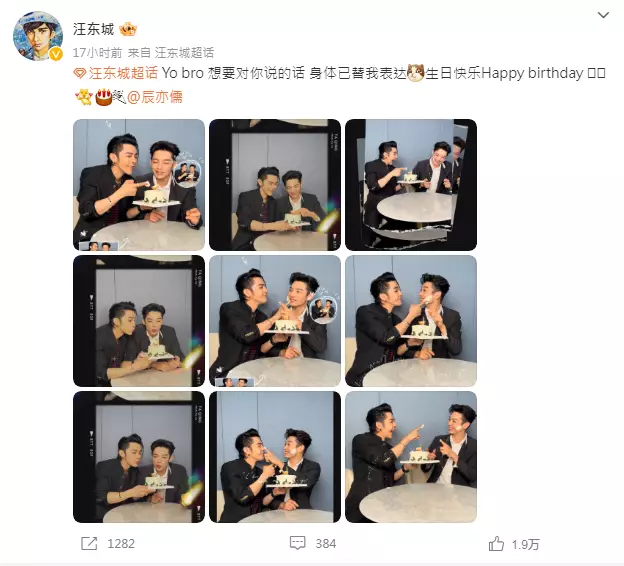This screenshot has height=566, width=624.
Task: View the center photo of the grid
Action: tap(275, 321)
